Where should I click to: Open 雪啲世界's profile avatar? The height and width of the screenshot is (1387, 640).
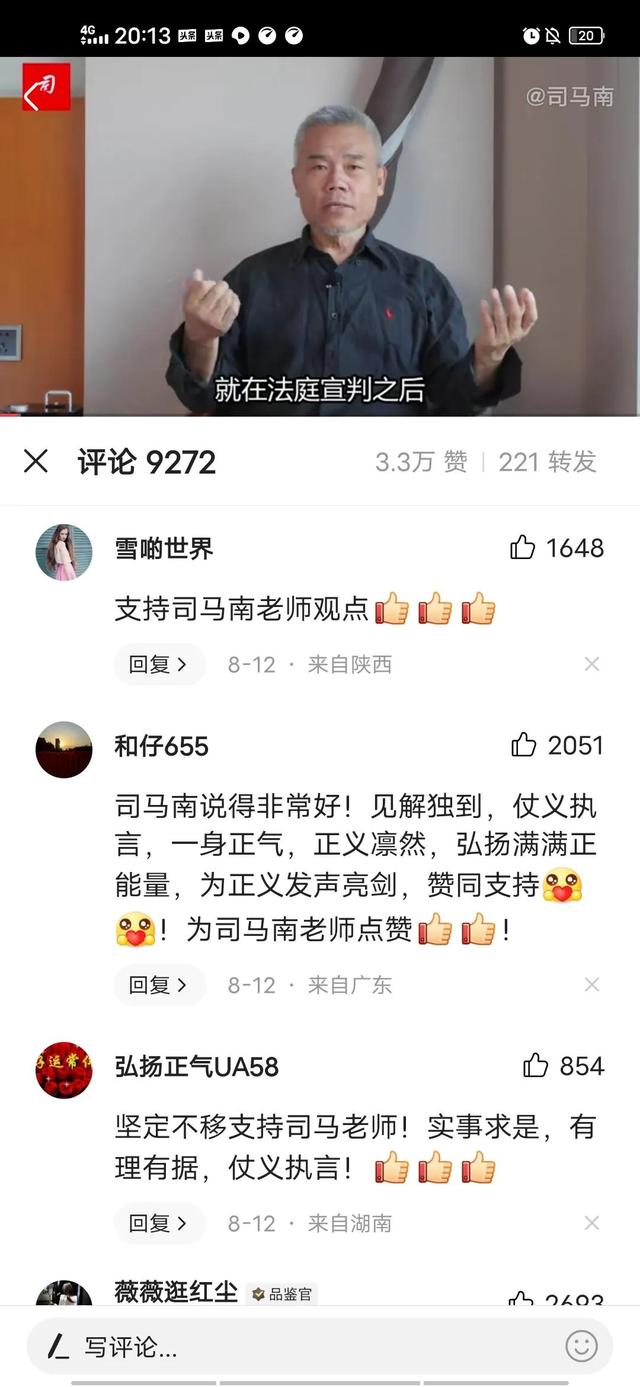tap(64, 552)
